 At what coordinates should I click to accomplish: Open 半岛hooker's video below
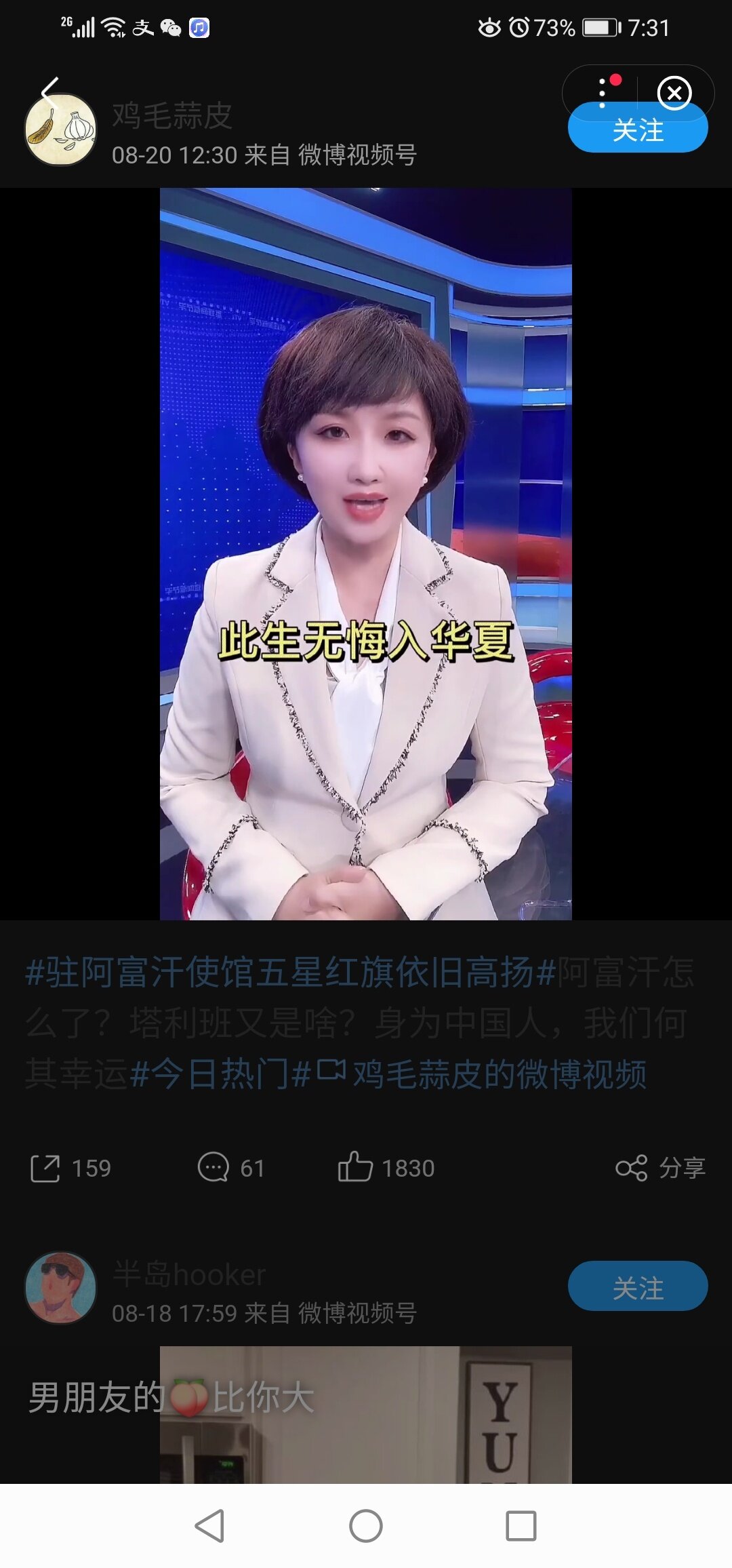tap(366, 1414)
